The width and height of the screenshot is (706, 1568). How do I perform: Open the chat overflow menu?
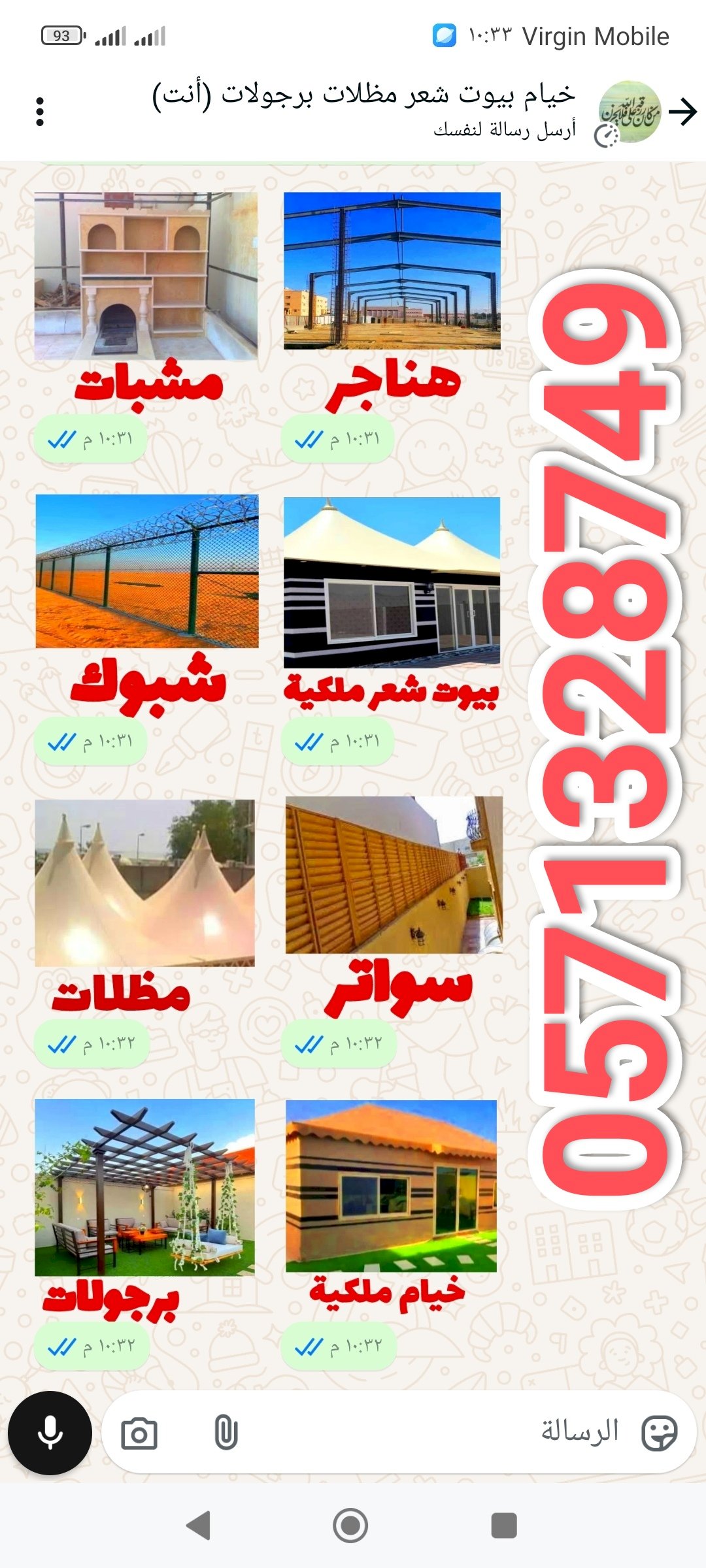click(x=40, y=112)
